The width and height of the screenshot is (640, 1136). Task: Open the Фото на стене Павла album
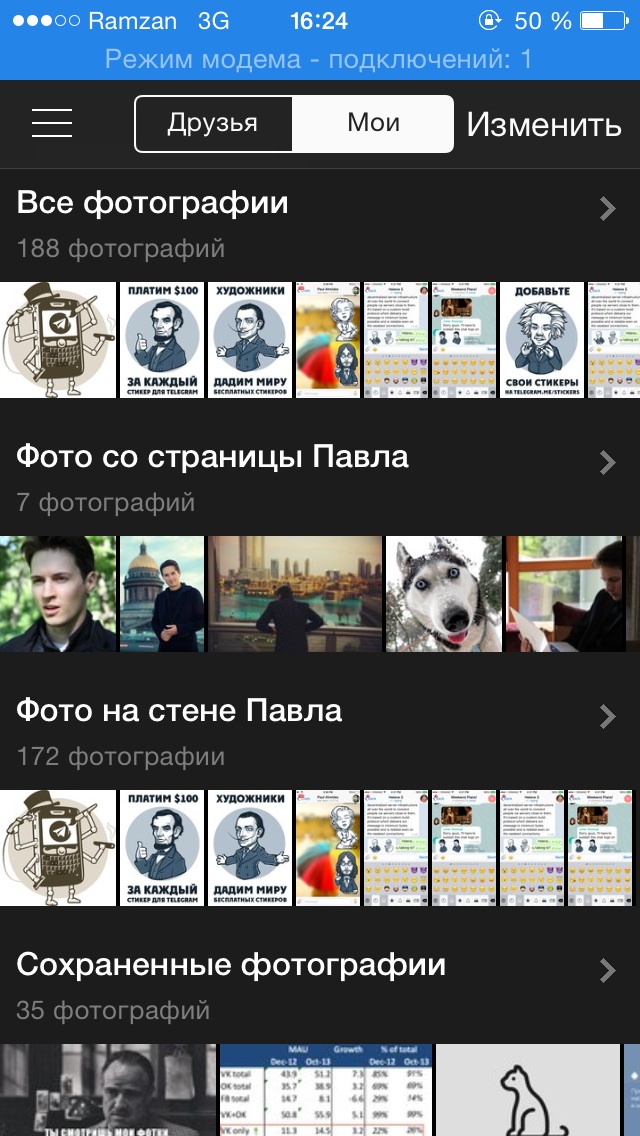click(x=318, y=731)
